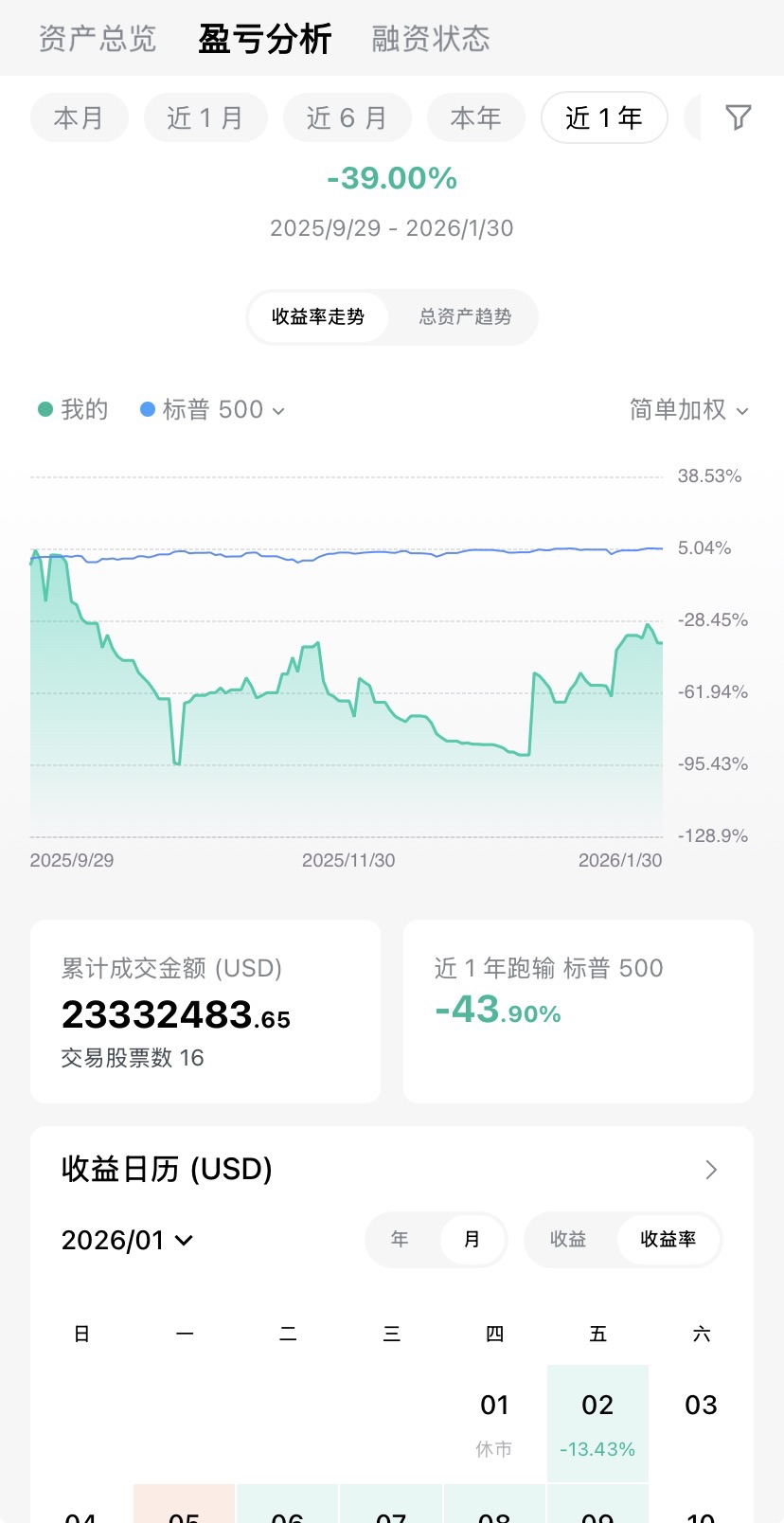Open the 收益日历 details arrow
This screenshot has width=784, height=1523.
pos(711,1170)
